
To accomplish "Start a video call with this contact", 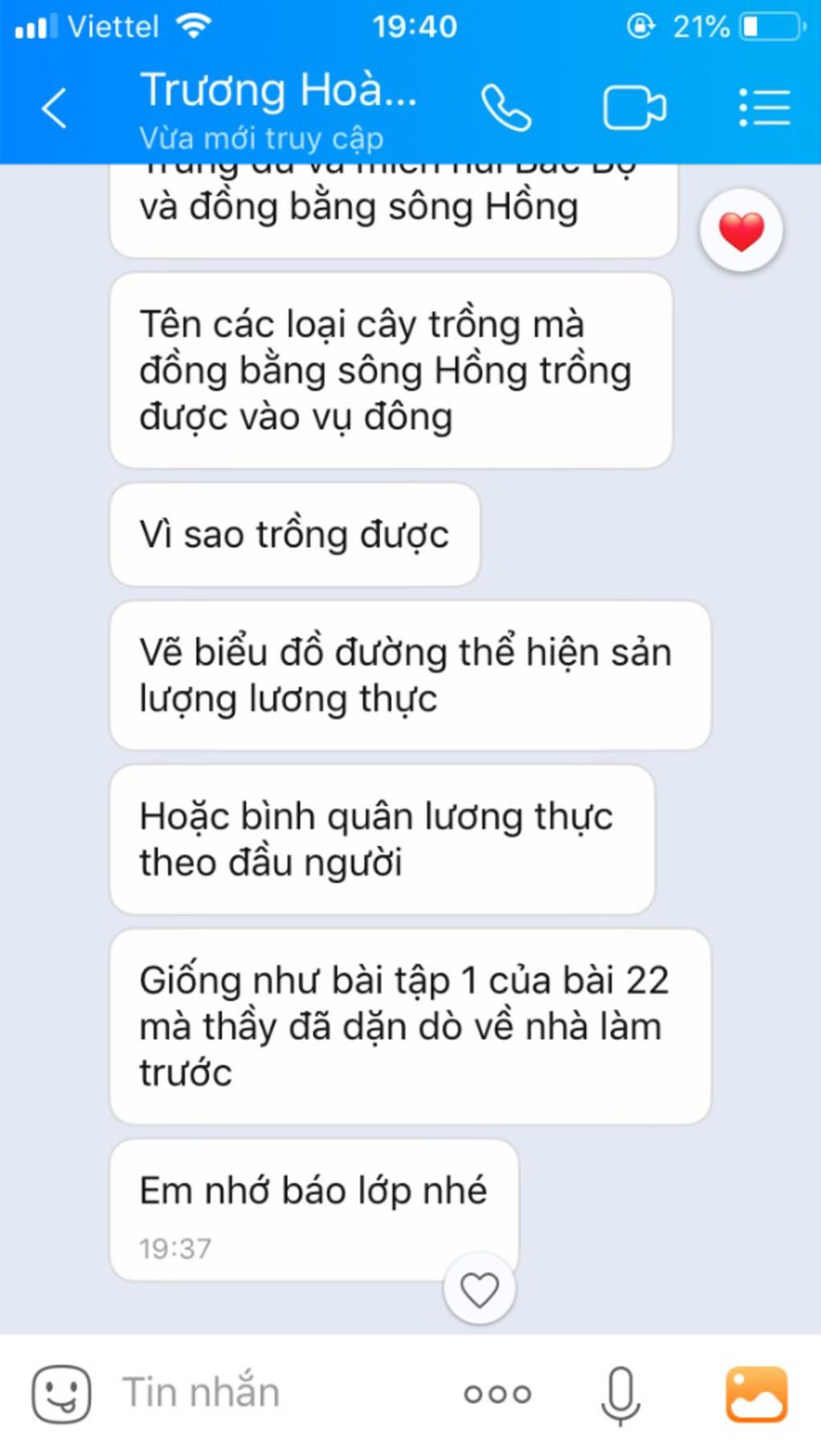I will tap(633, 108).
